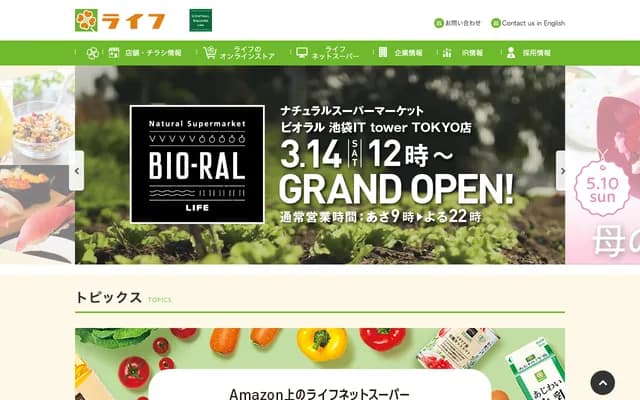Show previous banner slide
The height and width of the screenshot is (400, 640).
77,171
